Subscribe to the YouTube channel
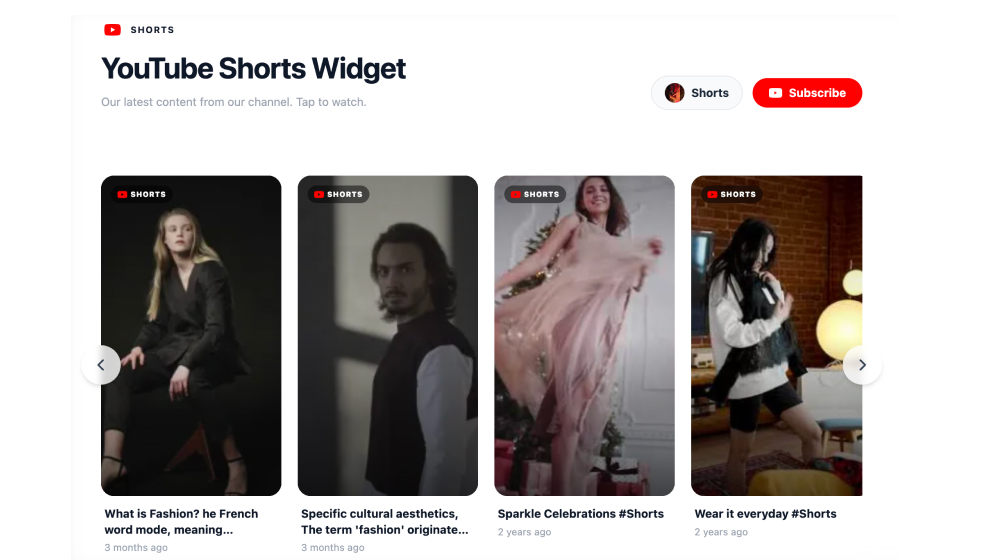Image resolution: width=1000 pixels, height=560 pixels. tap(807, 93)
